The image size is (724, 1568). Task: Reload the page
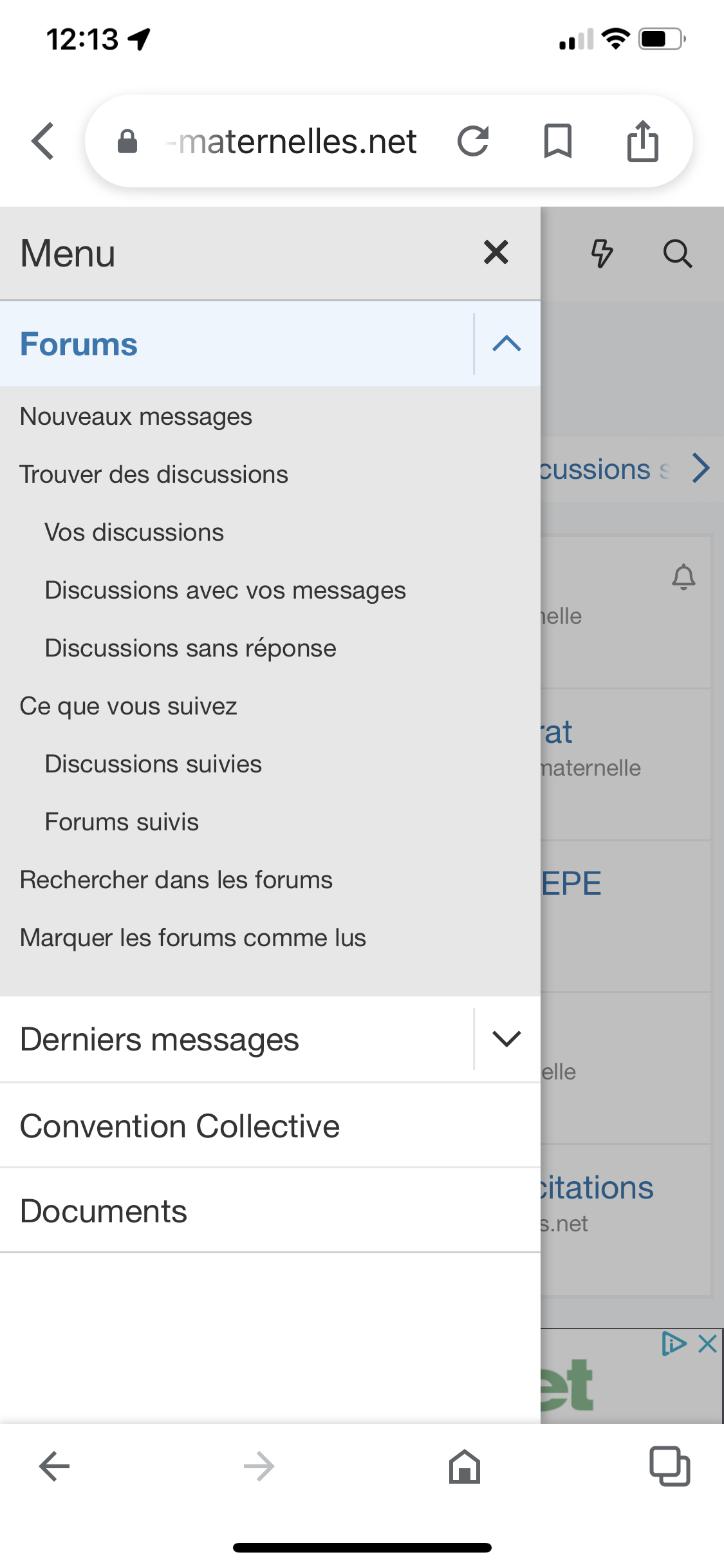pyautogui.click(x=473, y=141)
